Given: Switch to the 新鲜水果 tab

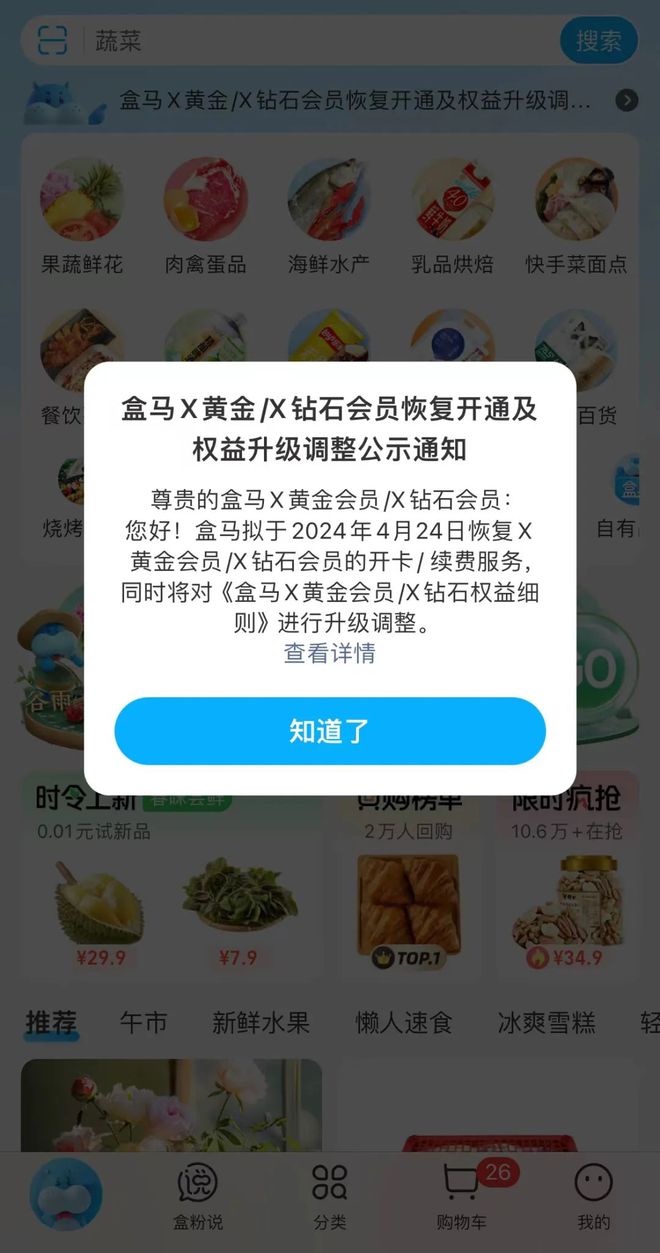Looking at the screenshot, I should [261, 1023].
